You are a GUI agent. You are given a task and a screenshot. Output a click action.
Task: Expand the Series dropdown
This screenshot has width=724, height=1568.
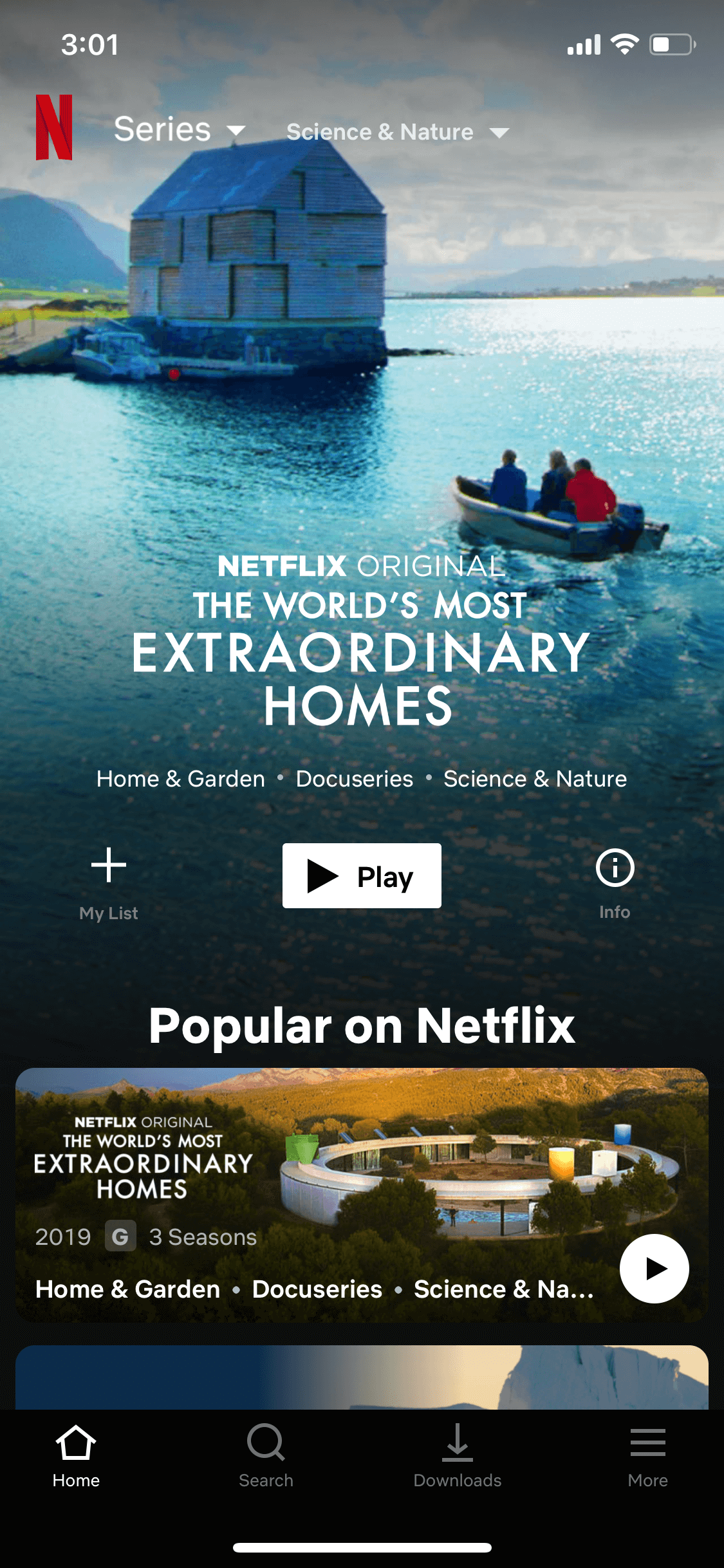point(180,129)
